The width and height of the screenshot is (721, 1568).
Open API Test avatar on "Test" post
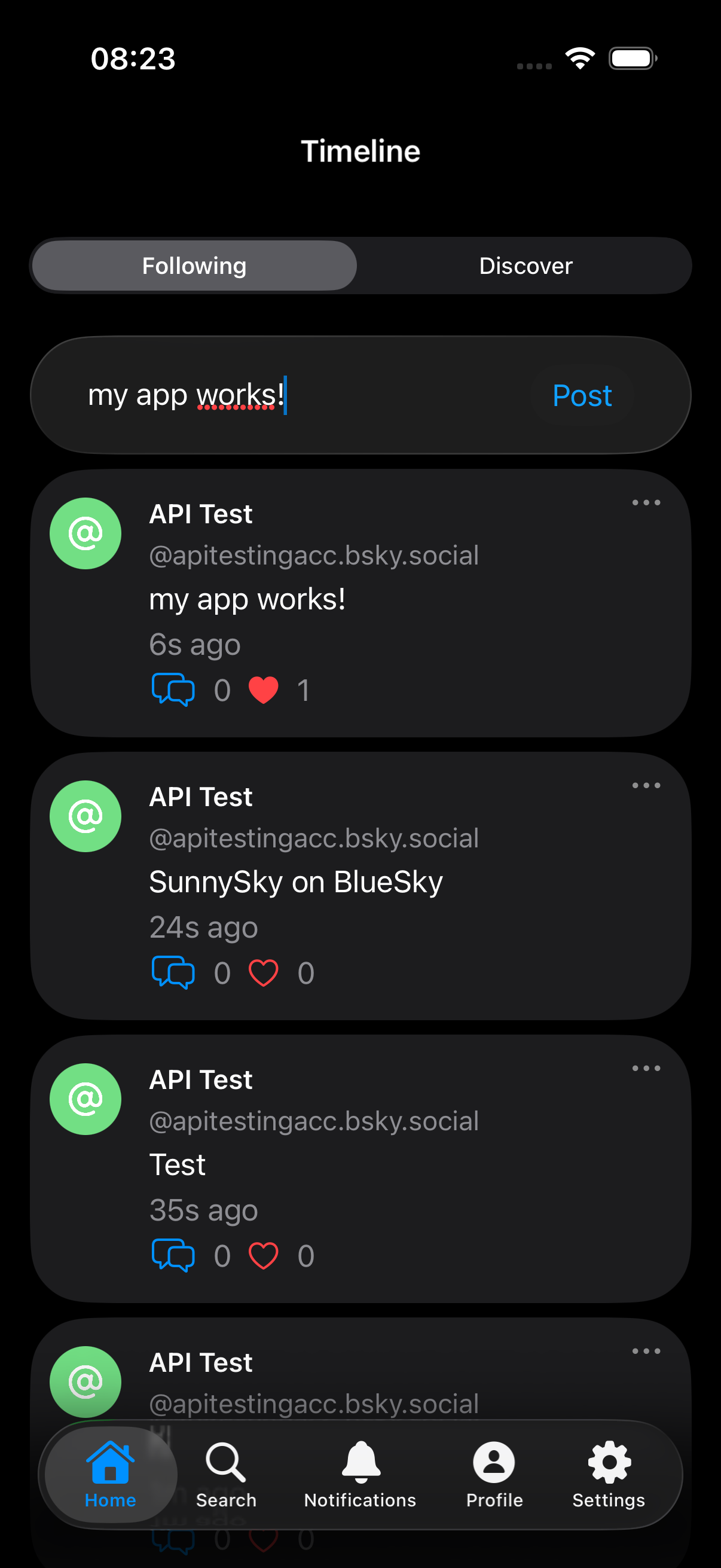tap(85, 1099)
